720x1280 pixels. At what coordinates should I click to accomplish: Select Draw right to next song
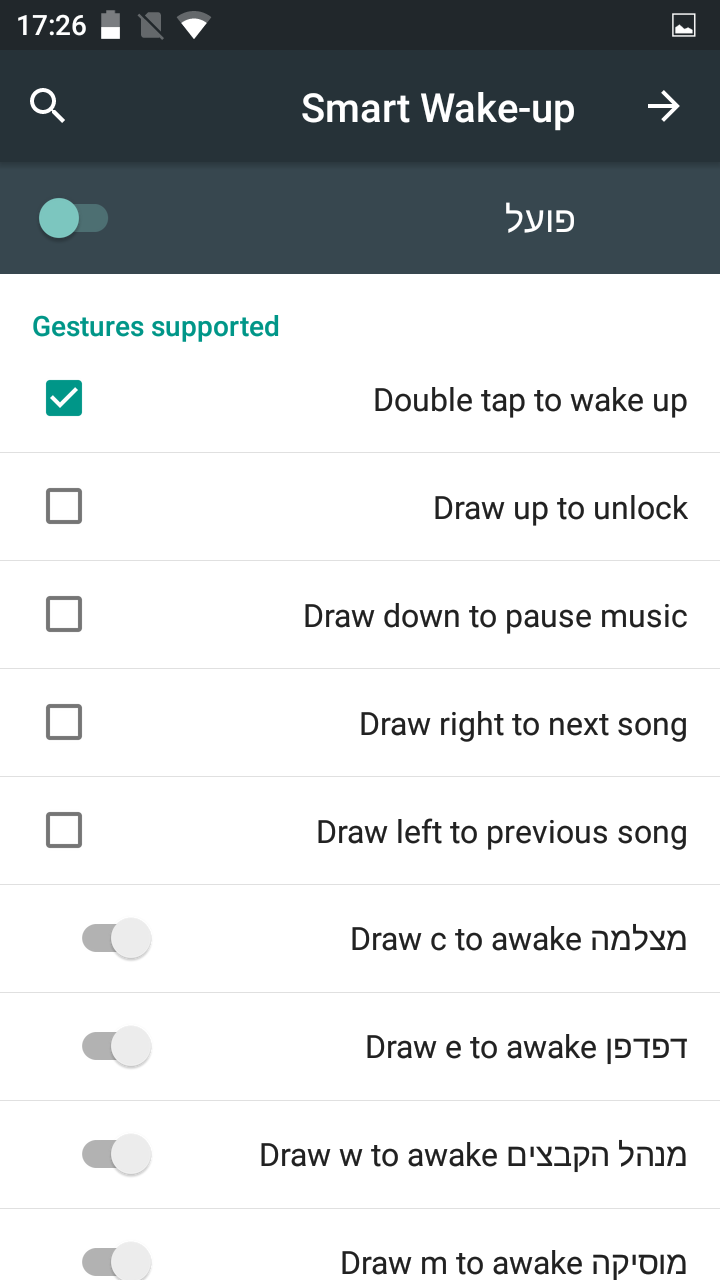pos(64,723)
